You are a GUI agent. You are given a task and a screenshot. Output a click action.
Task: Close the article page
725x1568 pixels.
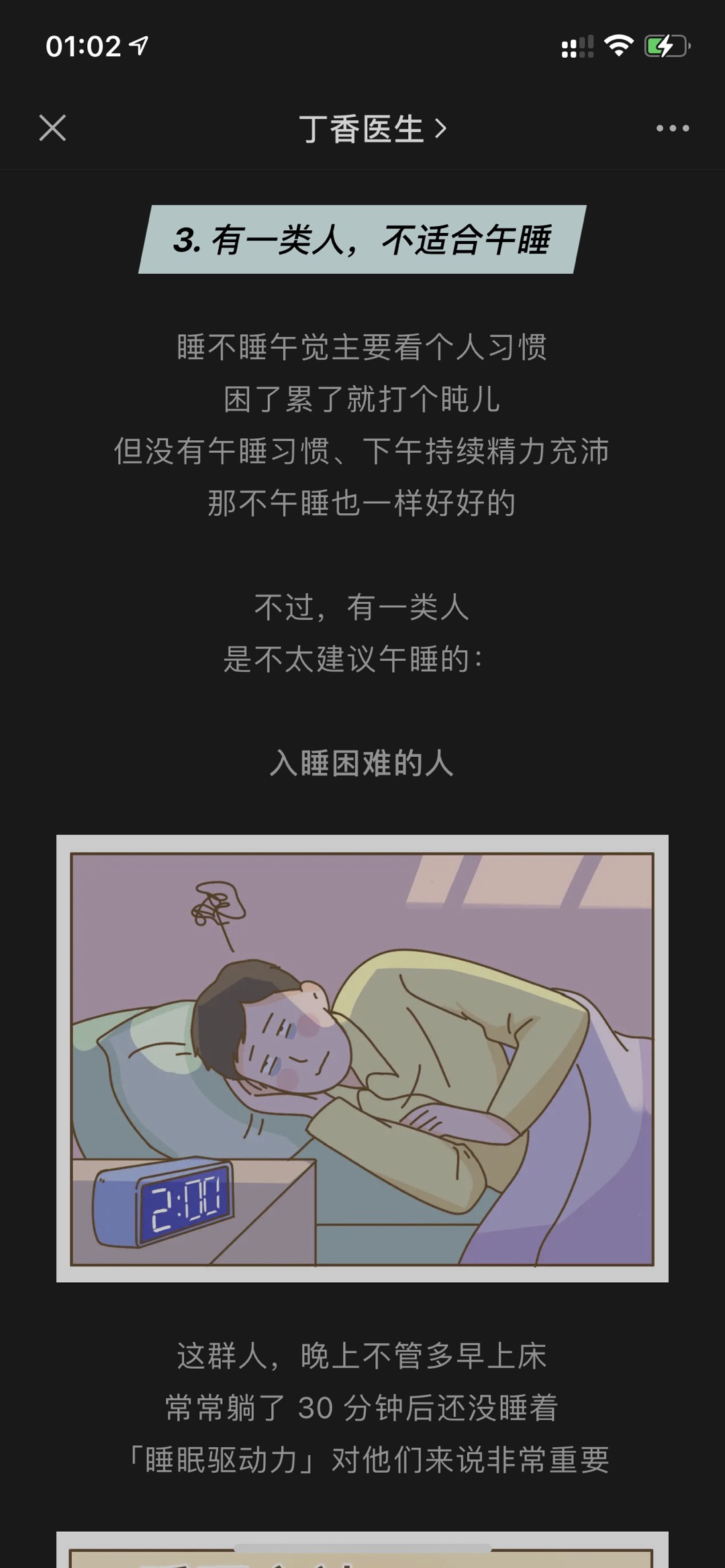(x=52, y=127)
